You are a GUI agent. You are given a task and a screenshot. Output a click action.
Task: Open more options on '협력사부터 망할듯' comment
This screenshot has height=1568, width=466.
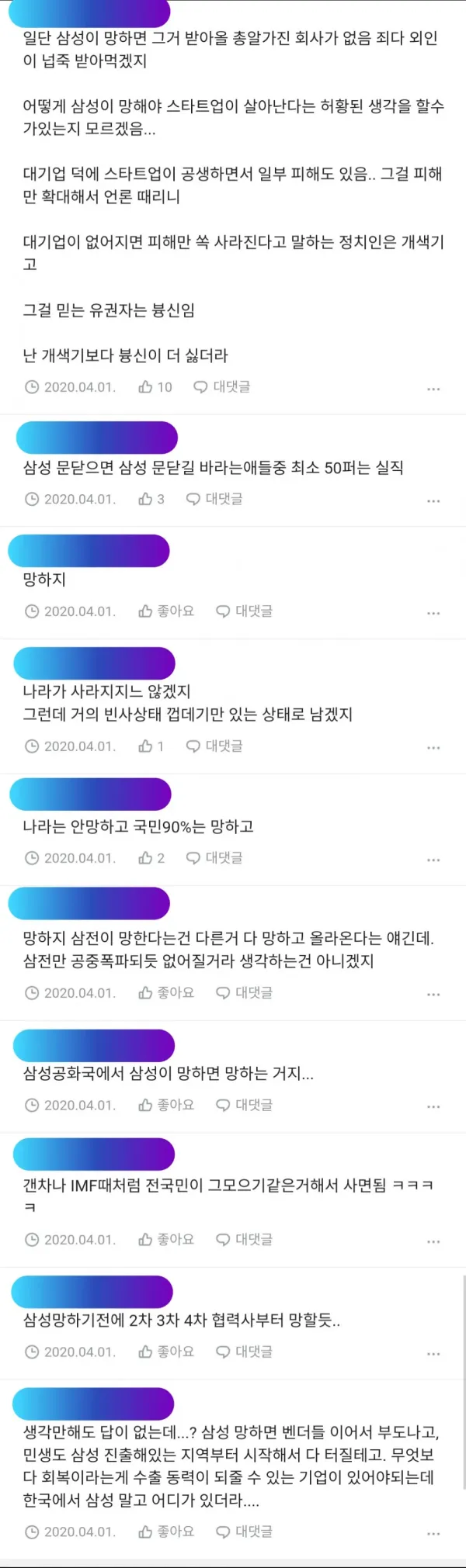click(433, 1354)
